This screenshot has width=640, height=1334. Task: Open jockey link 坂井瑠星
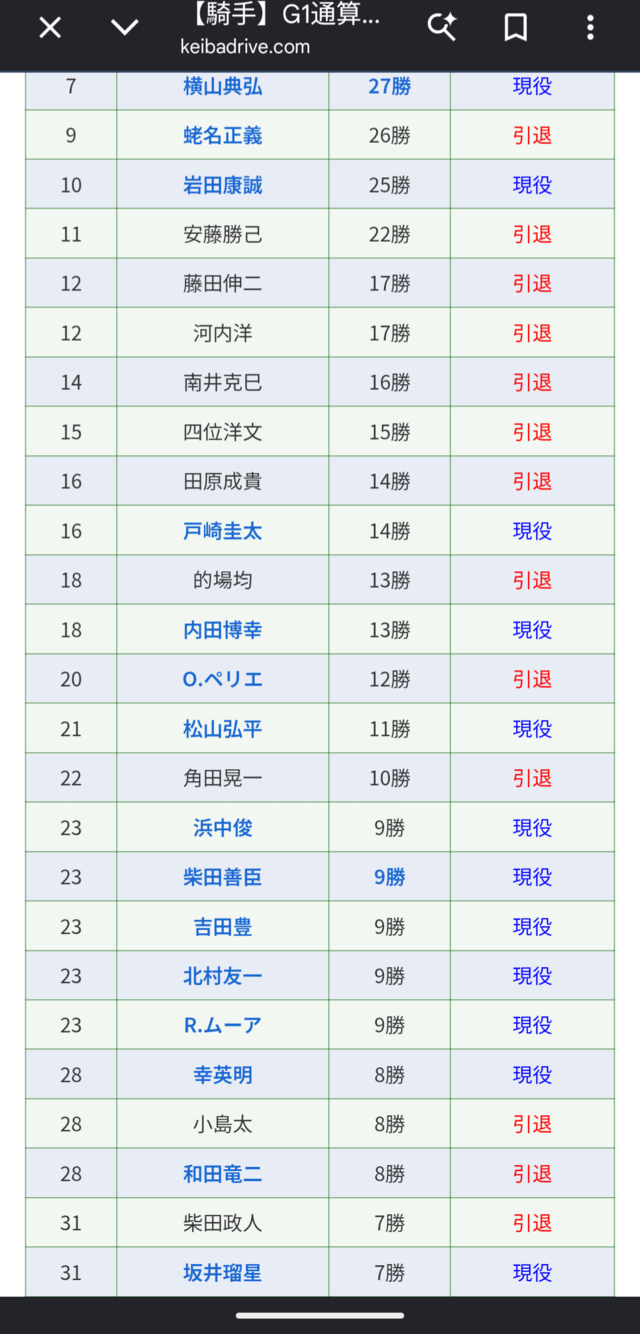point(223,1273)
